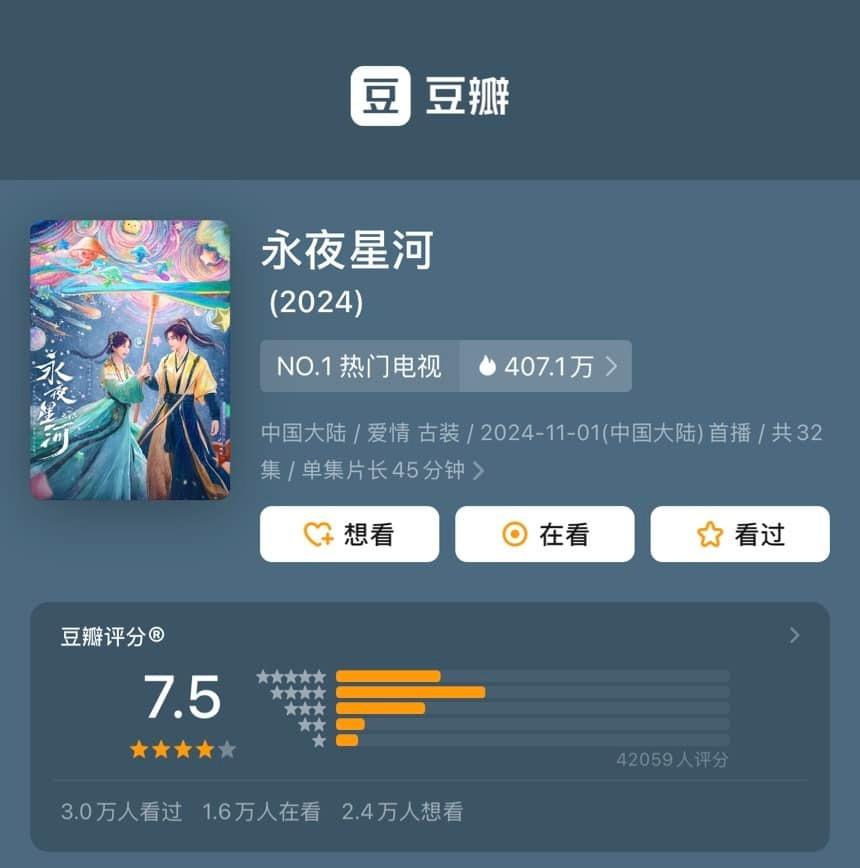Screen dimensions: 860x868
Task: Expand the show info details chevron
Action: 479,470
